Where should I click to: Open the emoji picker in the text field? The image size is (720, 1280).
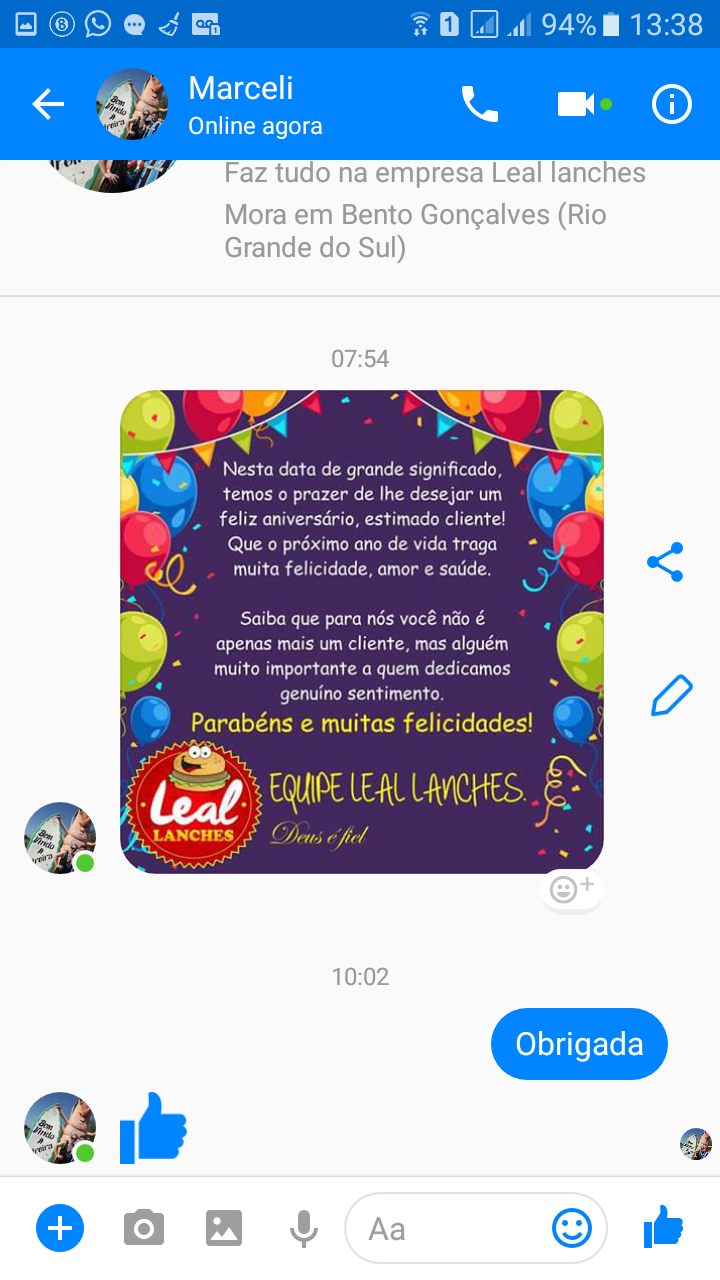click(x=572, y=1228)
